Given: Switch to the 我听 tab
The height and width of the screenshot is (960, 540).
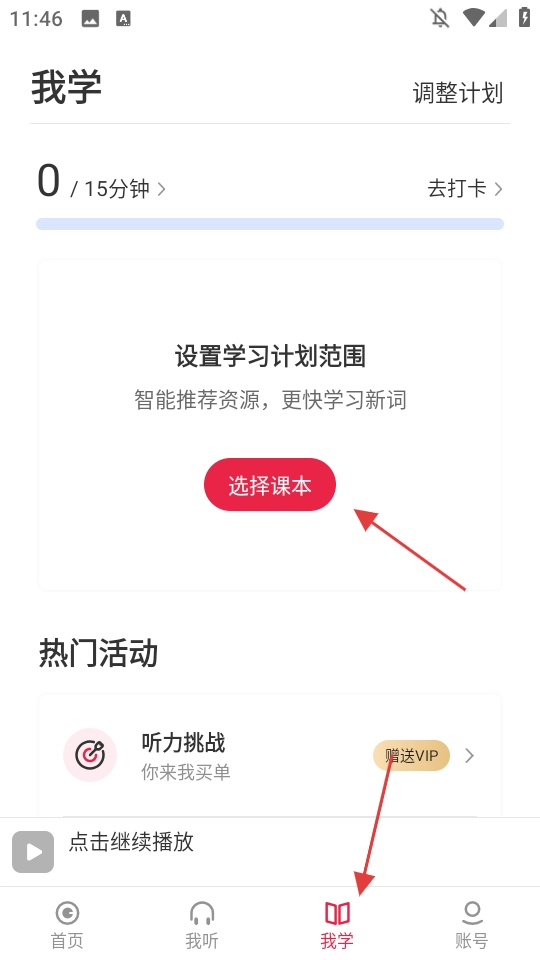Looking at the screenshot, I should pos(202,924).
